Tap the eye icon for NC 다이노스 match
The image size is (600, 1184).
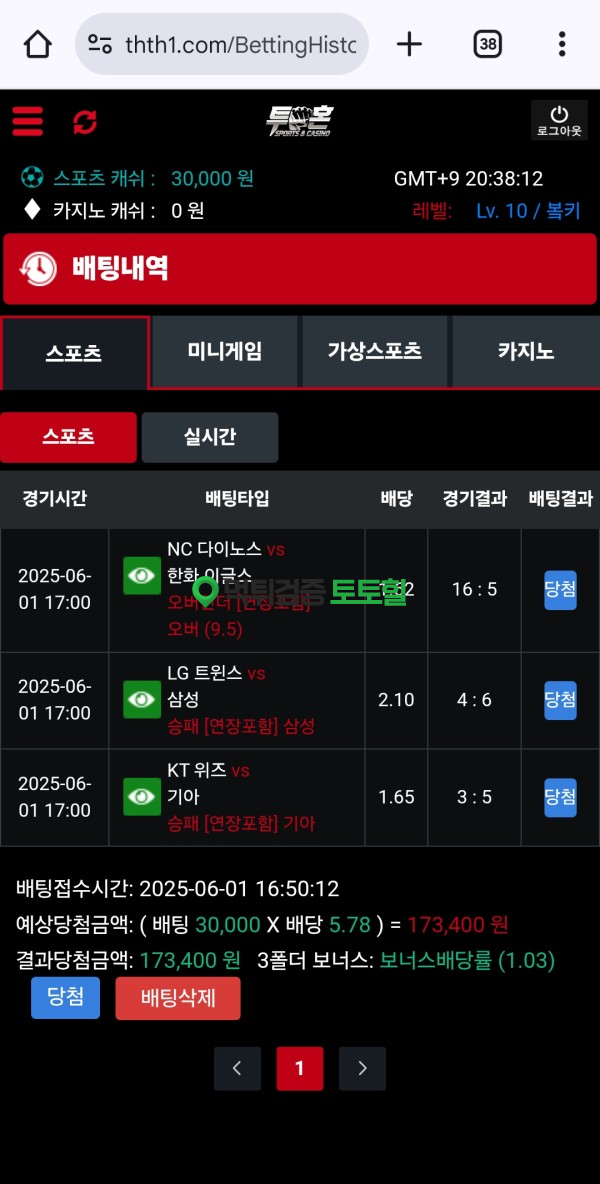(142, 575)
